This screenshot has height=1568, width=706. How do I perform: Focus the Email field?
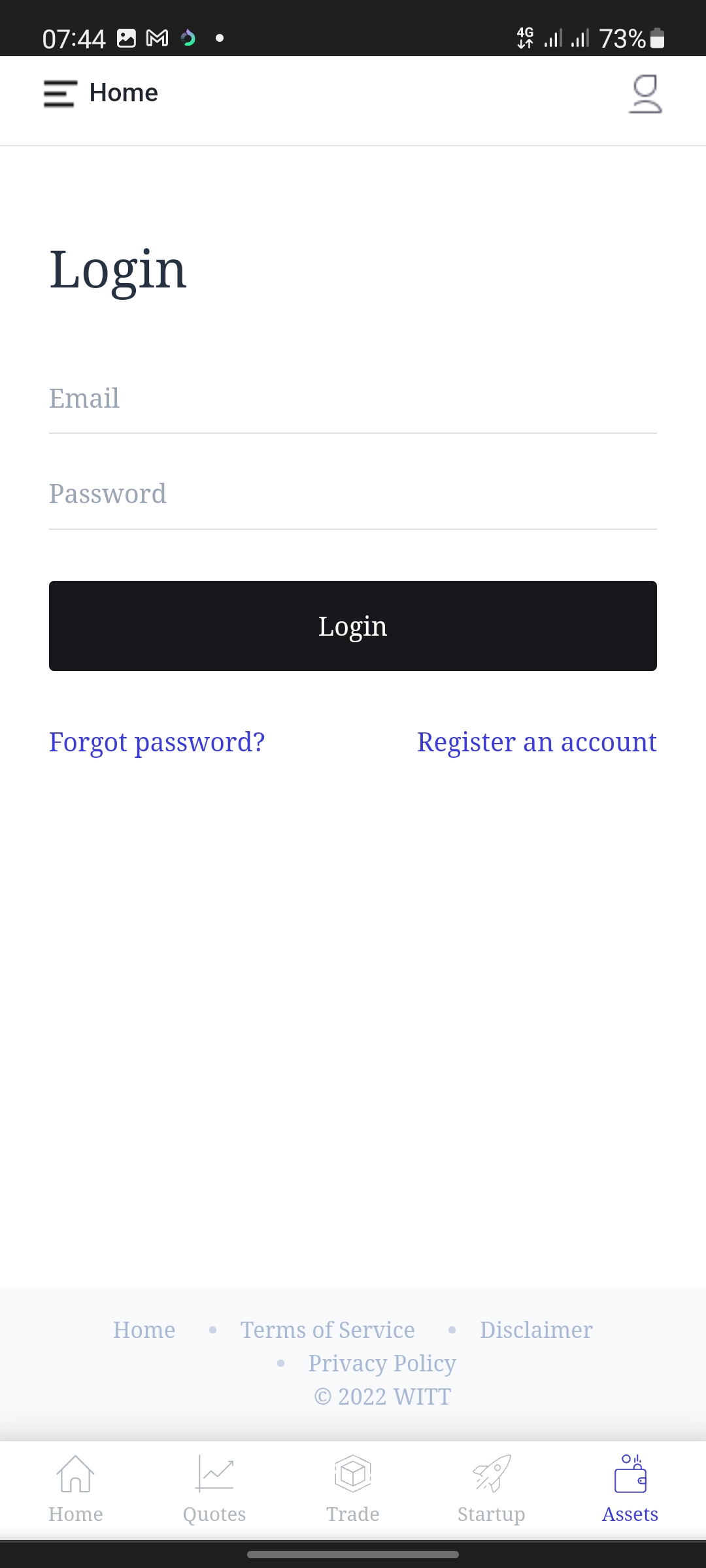pos(353,399)
